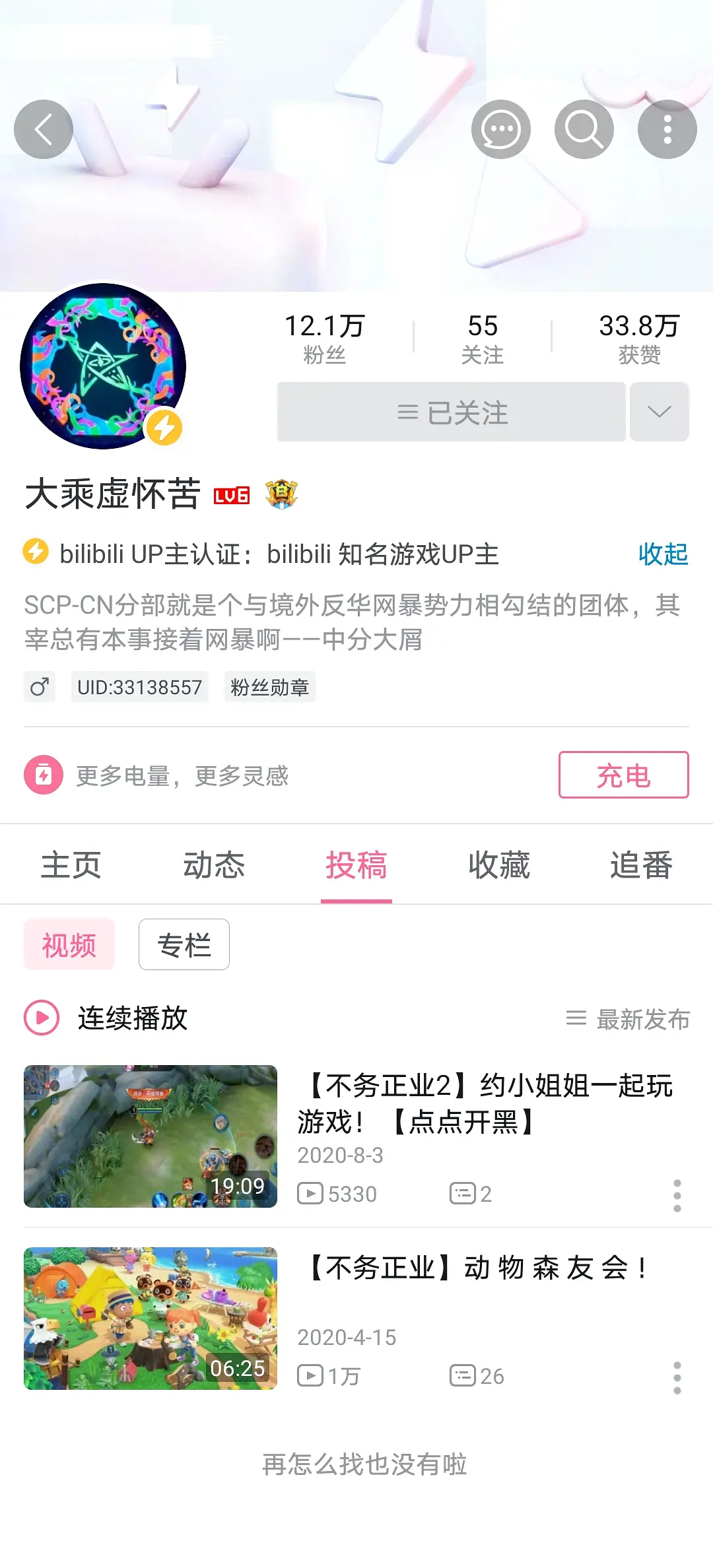Tap the search magnifier icon
This screenshot has height=1568, width=713.
pyautogui.click(x=584, y=129)
